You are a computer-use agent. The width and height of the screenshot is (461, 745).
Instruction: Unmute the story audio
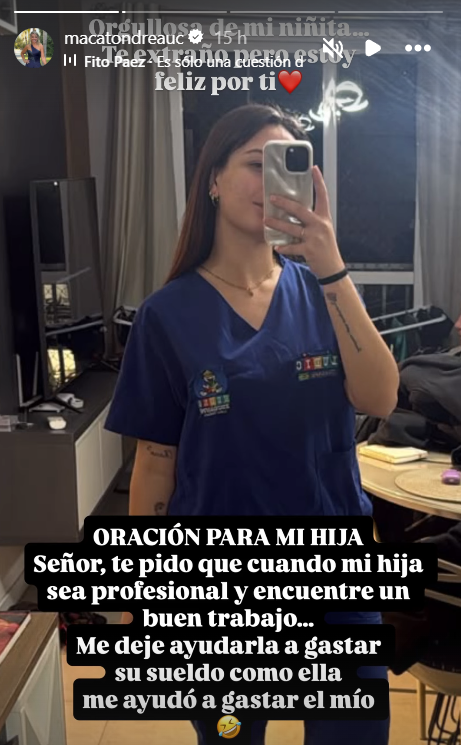coord(333,48)
